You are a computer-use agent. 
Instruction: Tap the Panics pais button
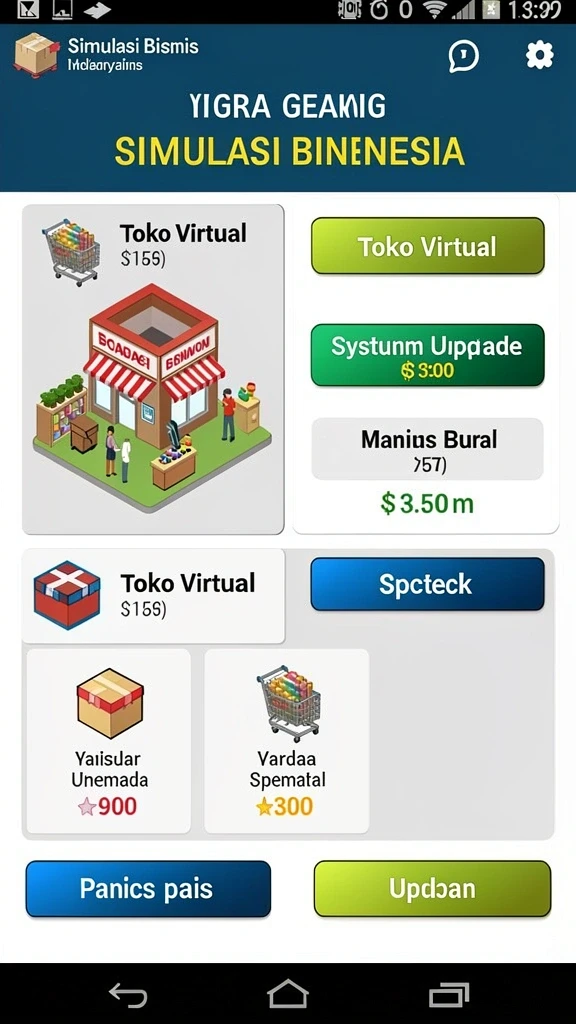148,889
